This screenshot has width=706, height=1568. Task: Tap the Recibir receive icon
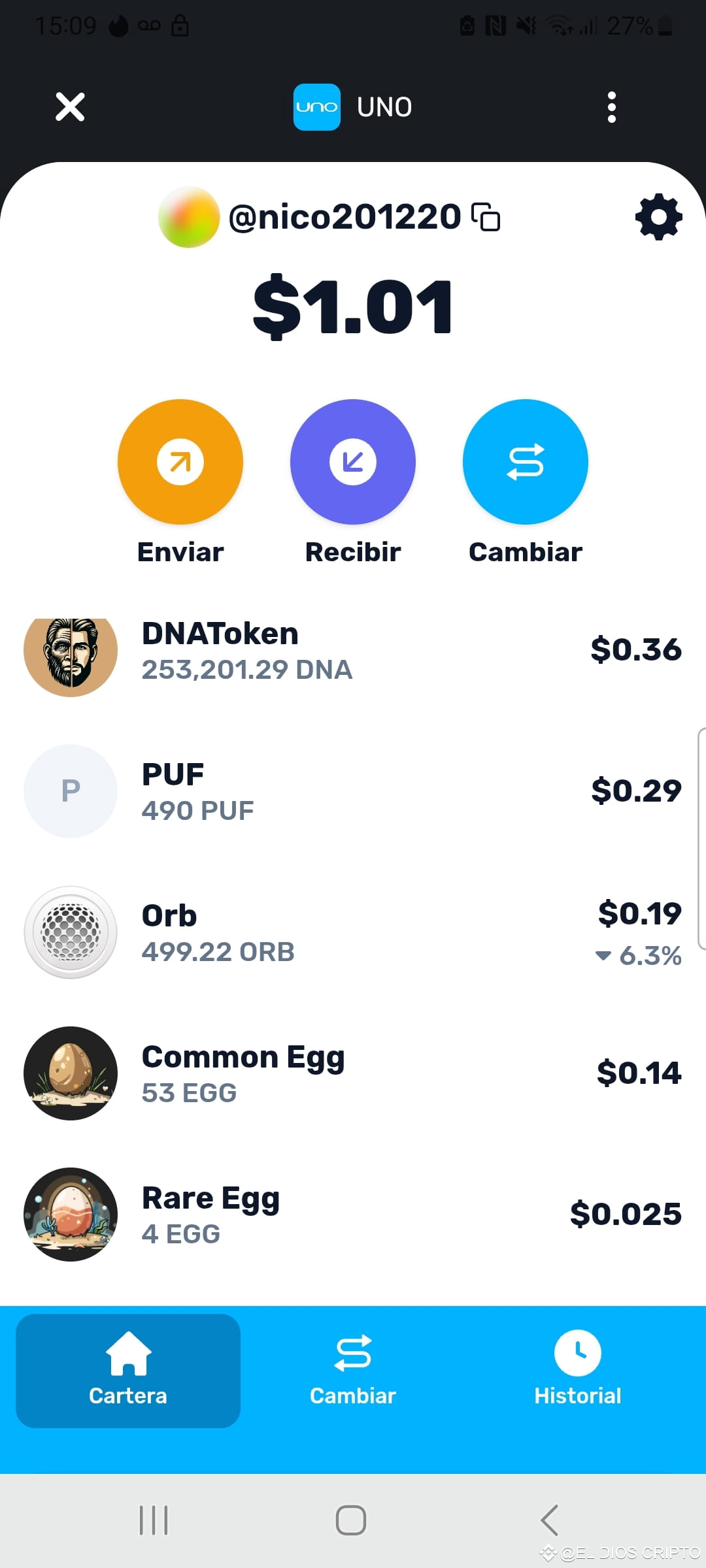click(353, 462)
